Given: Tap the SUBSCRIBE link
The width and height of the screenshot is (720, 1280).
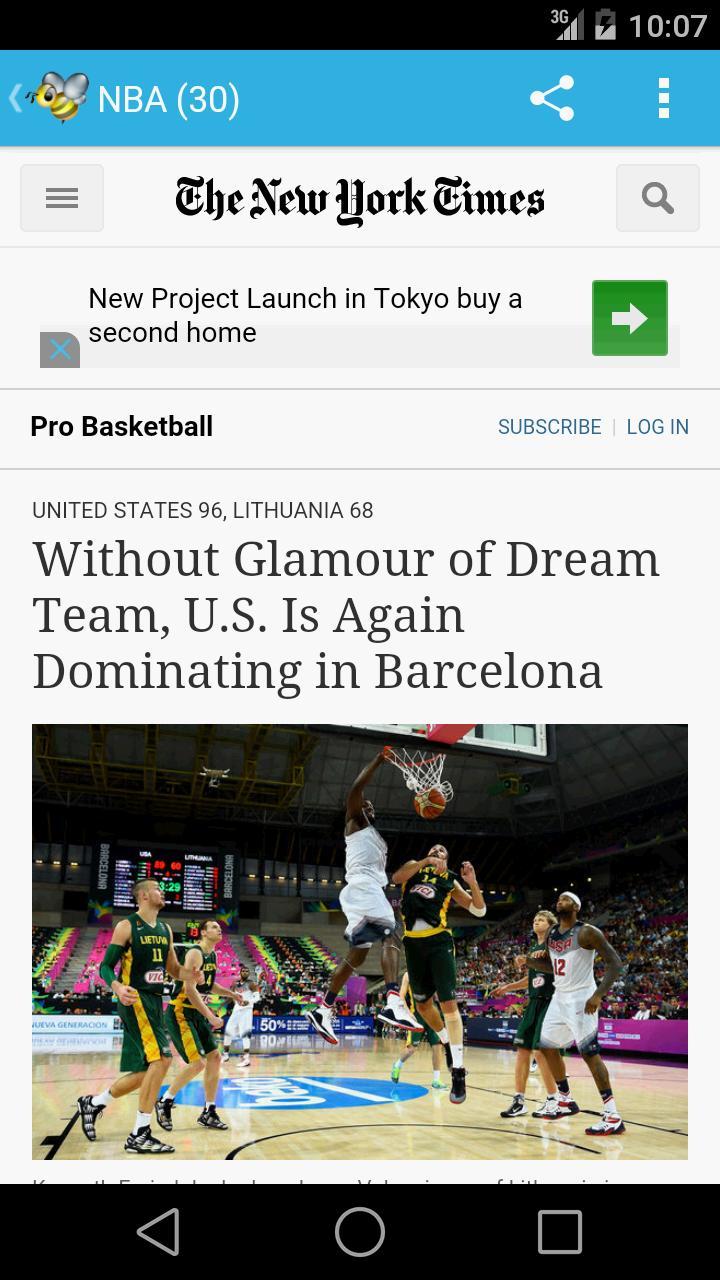Looking at the screenshot, I should click(550, 426).
